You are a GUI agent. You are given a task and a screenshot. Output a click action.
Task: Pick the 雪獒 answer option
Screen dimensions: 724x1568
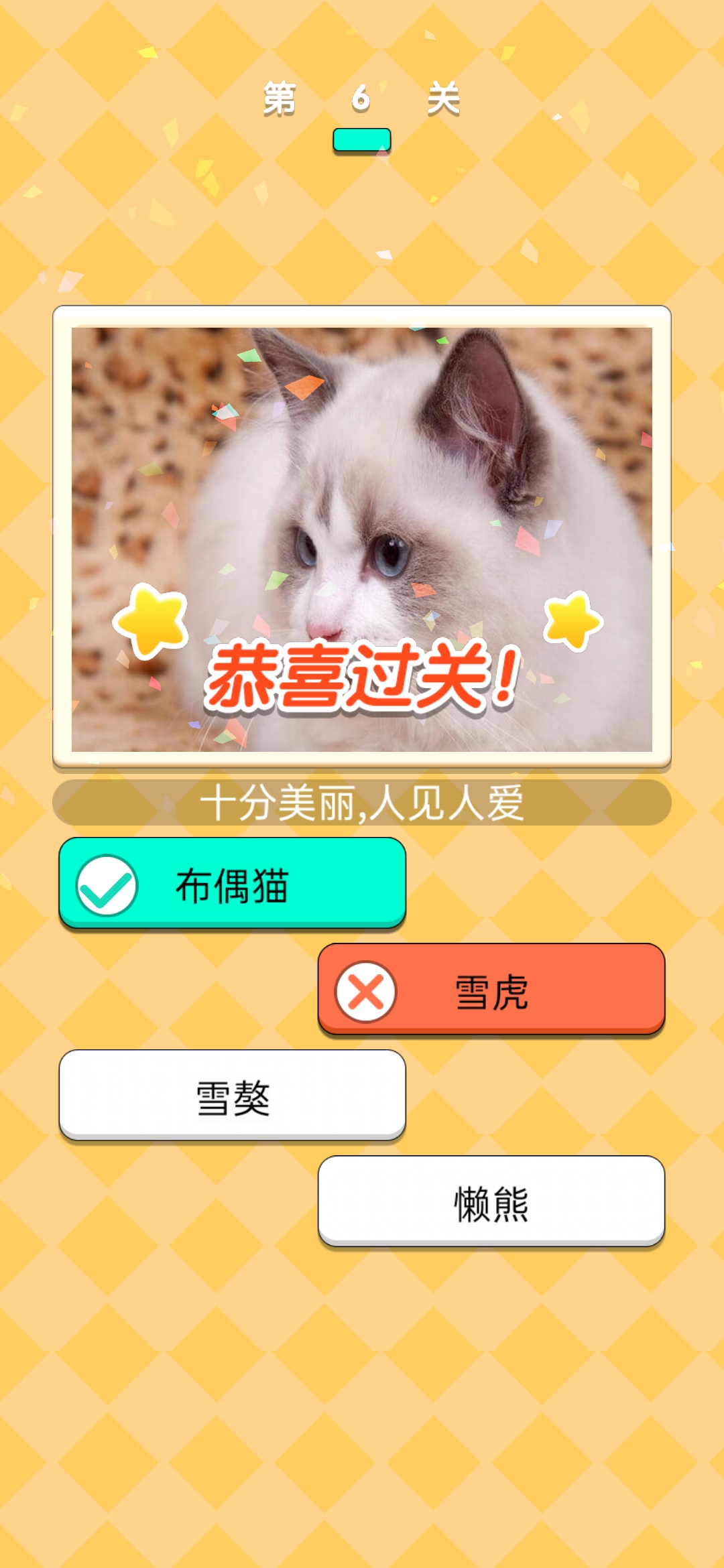click(232, 1096)
